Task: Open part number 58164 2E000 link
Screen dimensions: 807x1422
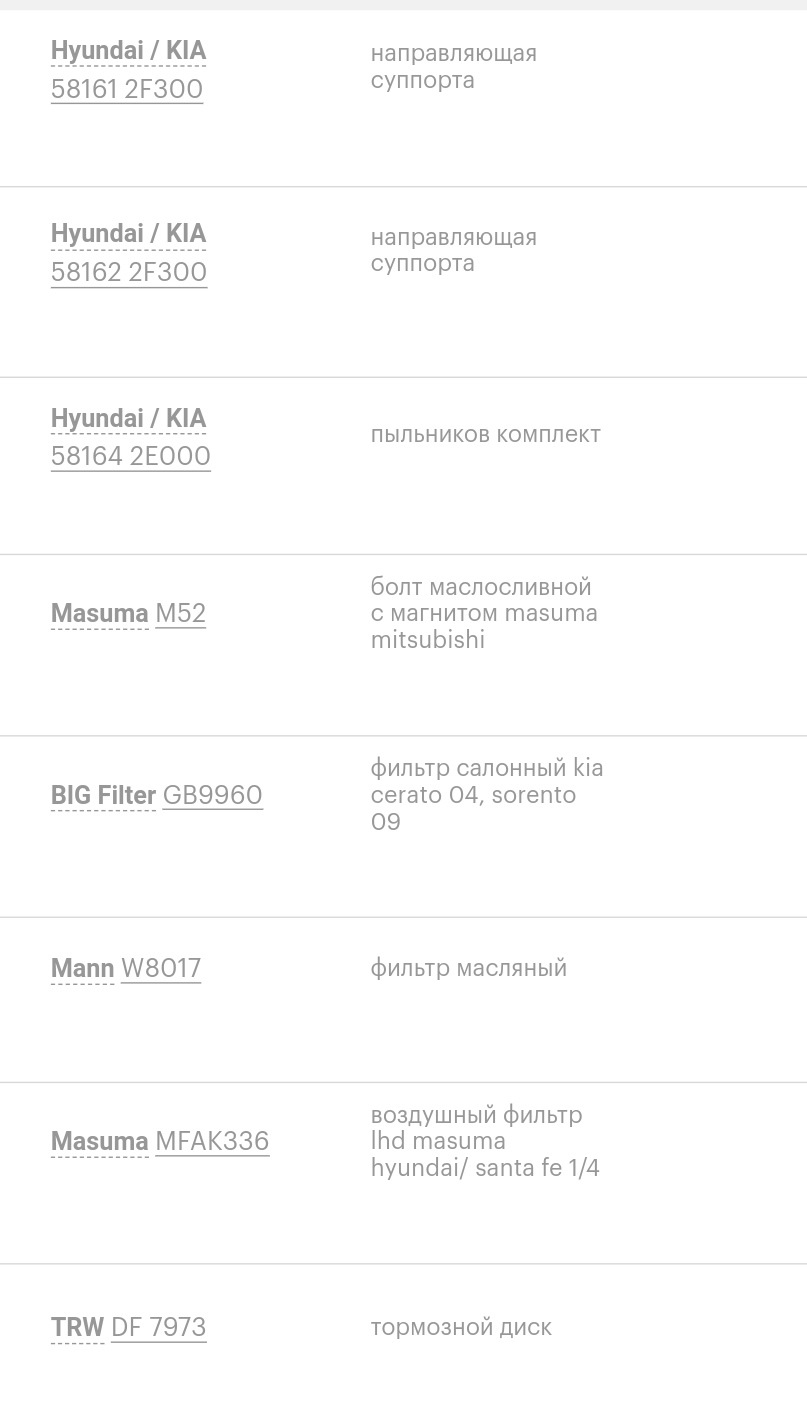Action: [x=131, y=456]
